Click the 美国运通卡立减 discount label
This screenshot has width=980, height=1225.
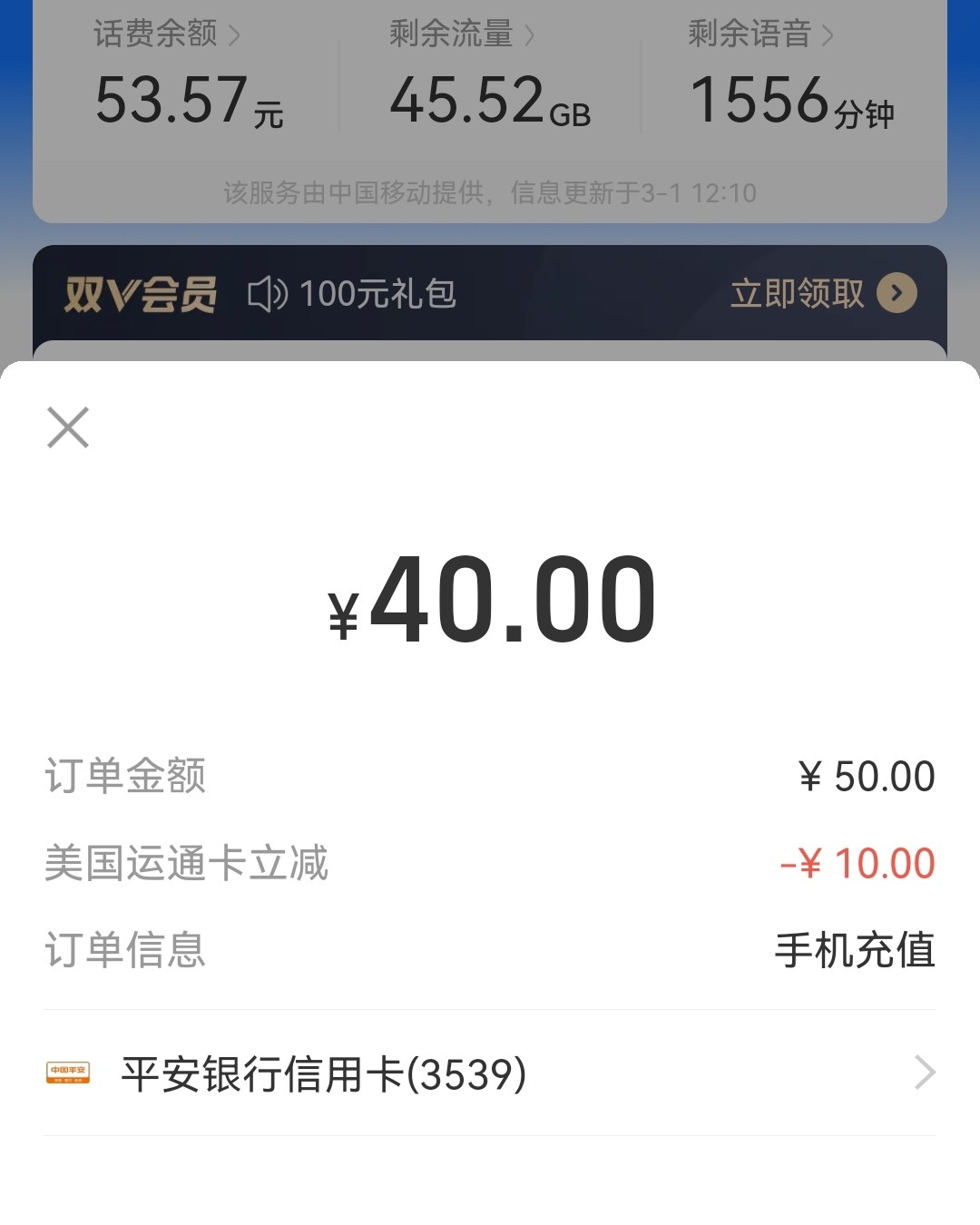(188, 863)
